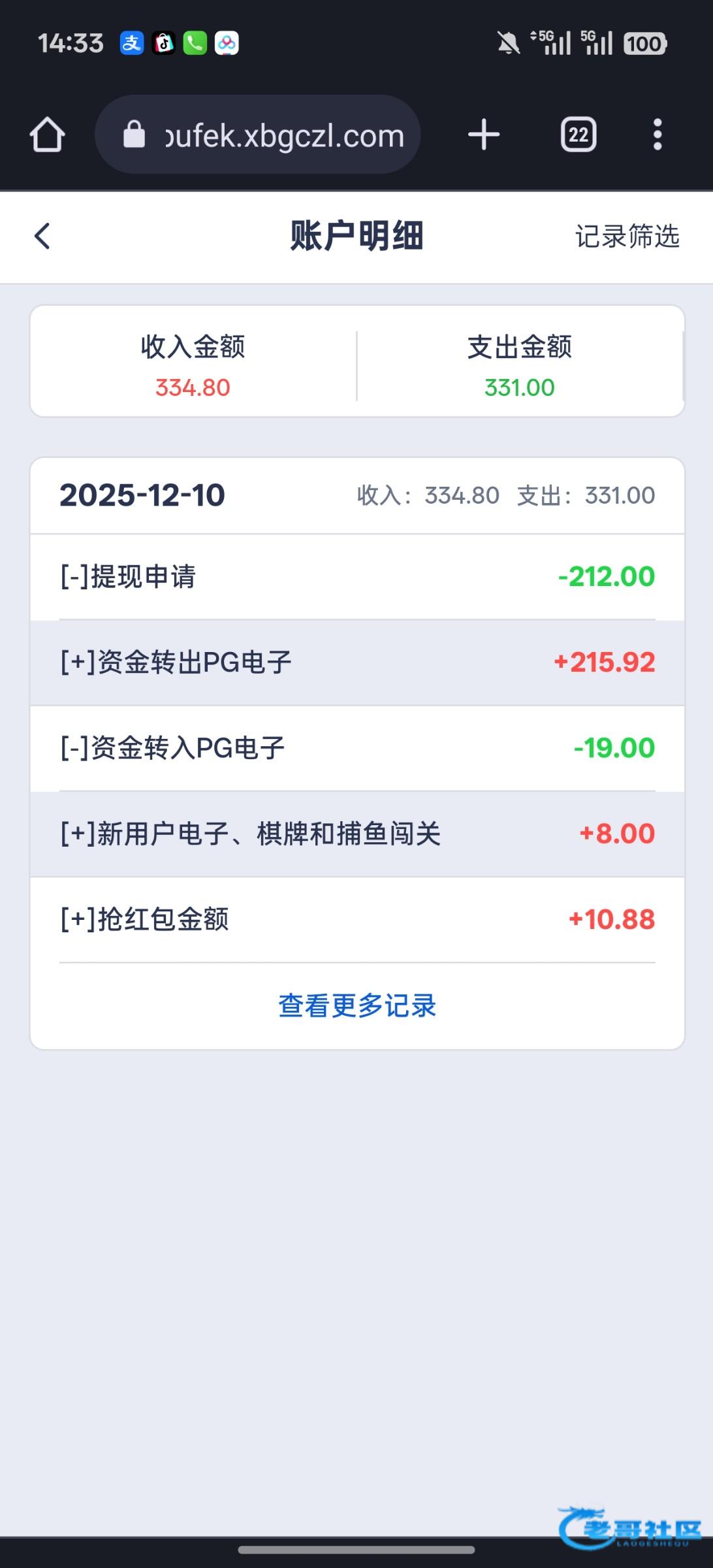713x1568 pixels.
Task: Open the tab switcher showing 22 tabs
Action: tap(578, 135)
